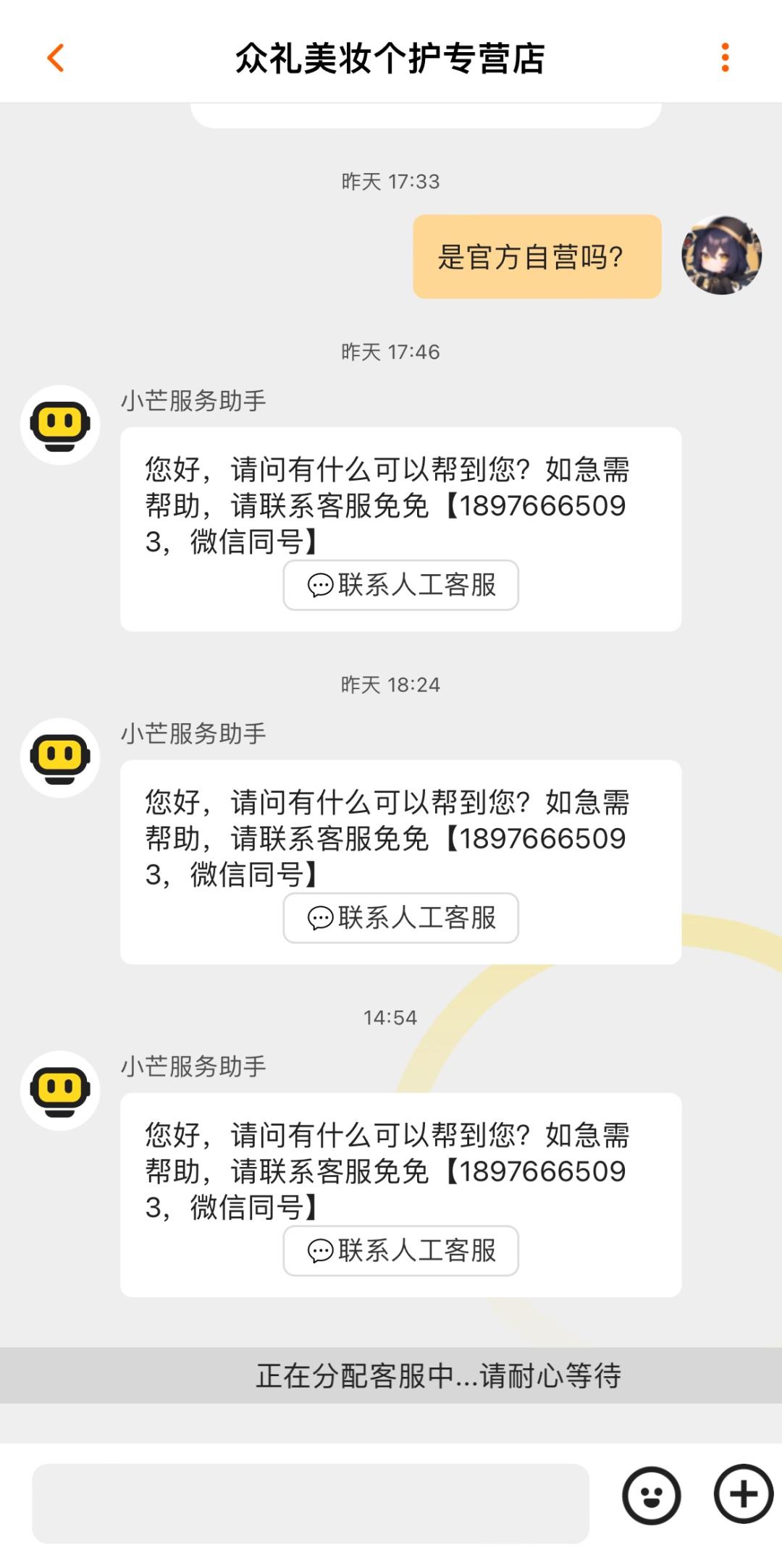Tap 联系人工客服 in the 昨天 17:46 message
Image resolution: width=782 pixels, height=1568 pixels.
(x=400, y=585)
